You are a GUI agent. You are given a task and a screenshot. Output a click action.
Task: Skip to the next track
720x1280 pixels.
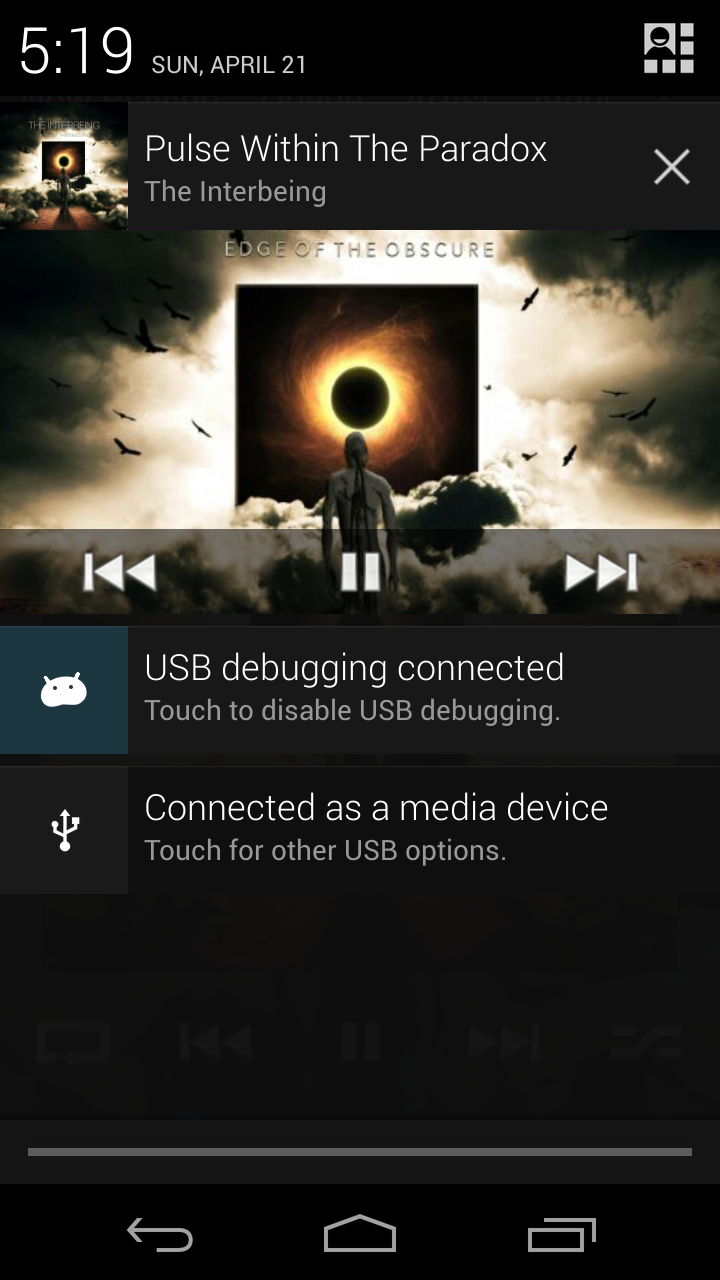pos(601,572)
